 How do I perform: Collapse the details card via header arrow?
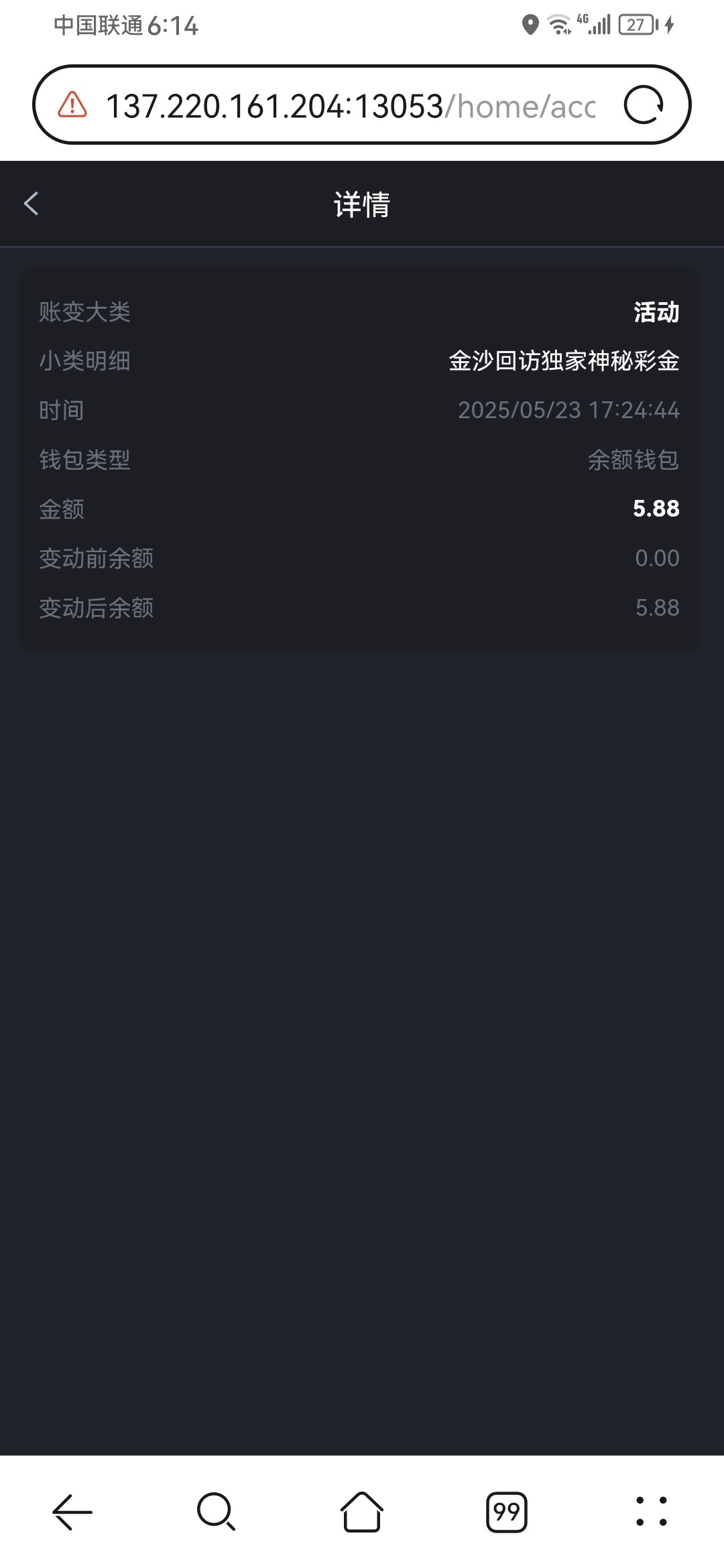point(31,203)
